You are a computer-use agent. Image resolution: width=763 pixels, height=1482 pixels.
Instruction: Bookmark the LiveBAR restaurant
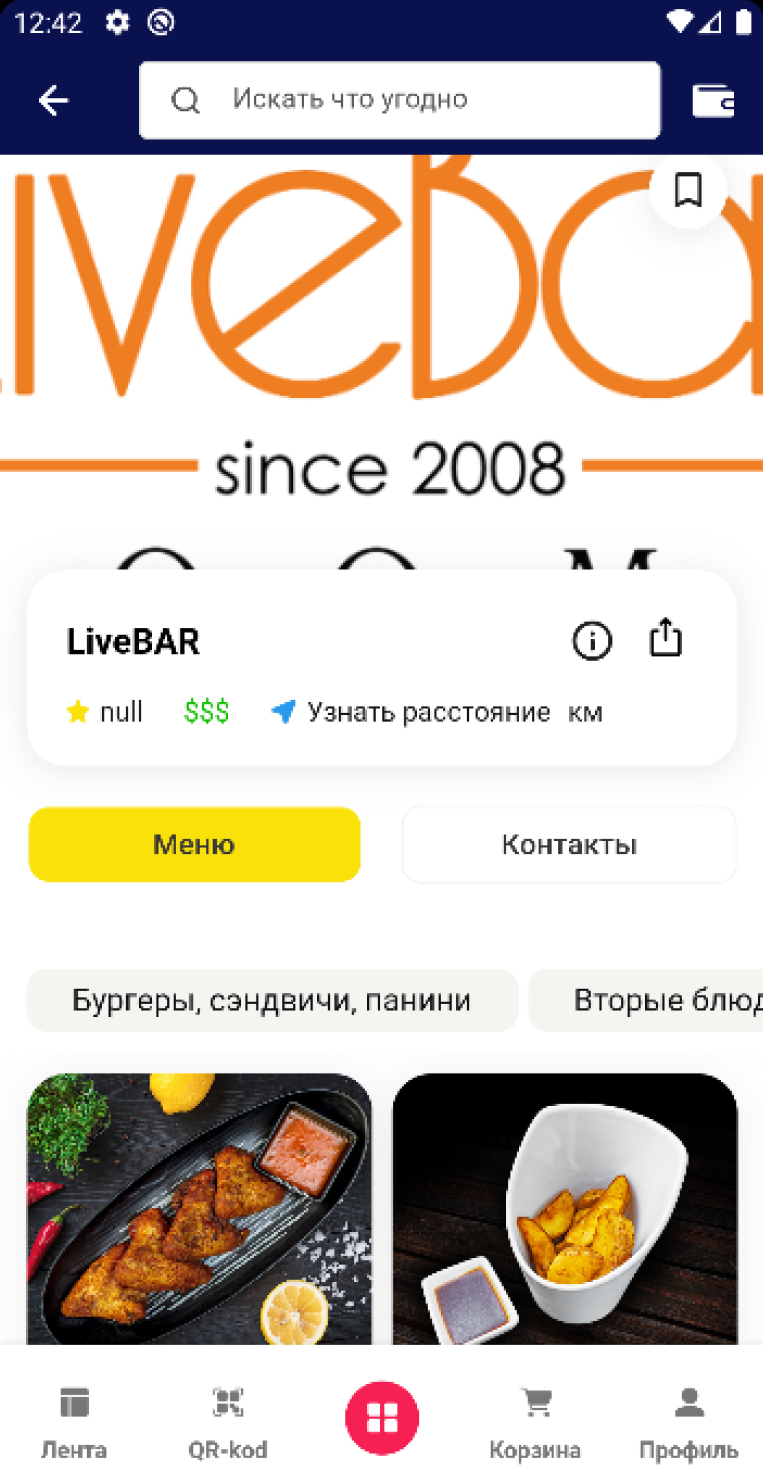[x=688, y=190]
